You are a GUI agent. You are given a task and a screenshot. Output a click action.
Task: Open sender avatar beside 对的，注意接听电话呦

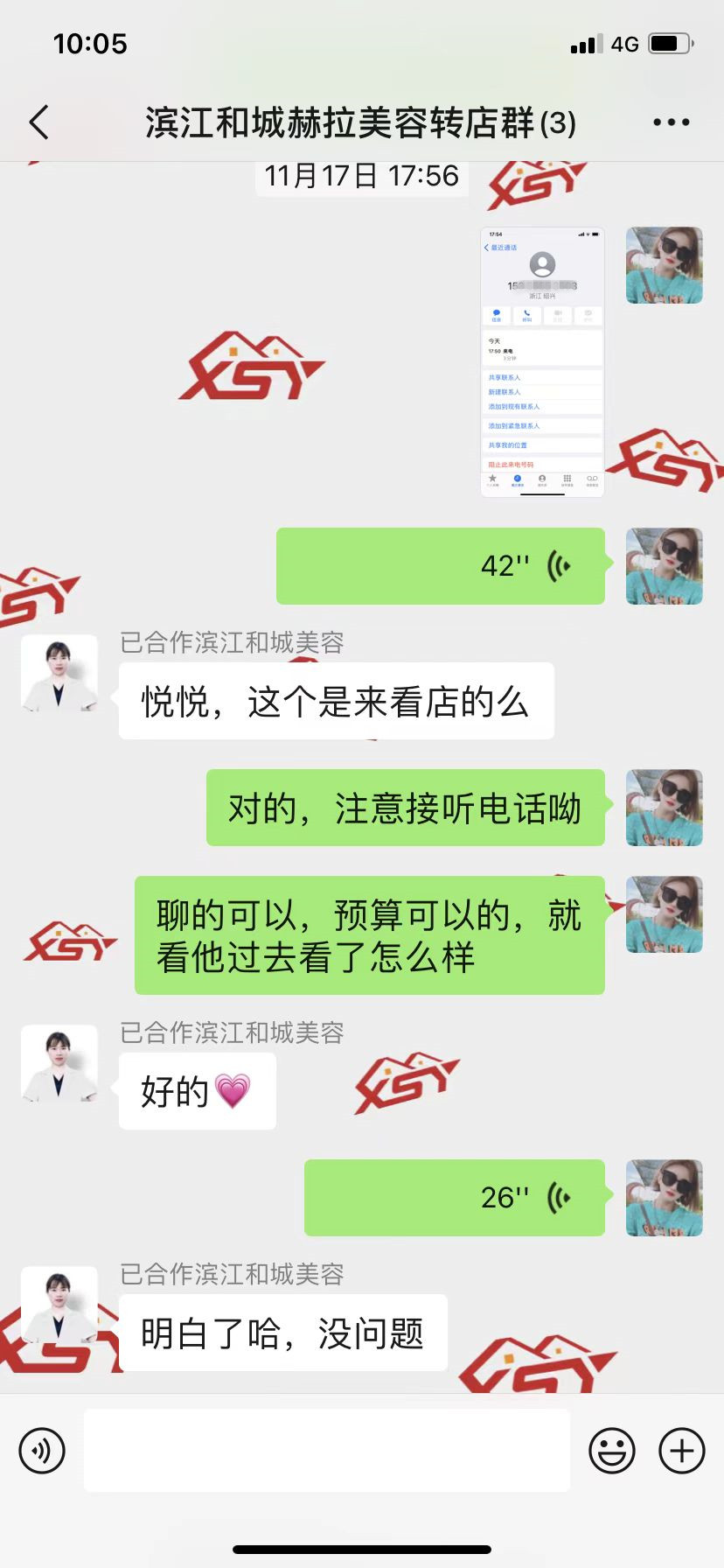665,808
